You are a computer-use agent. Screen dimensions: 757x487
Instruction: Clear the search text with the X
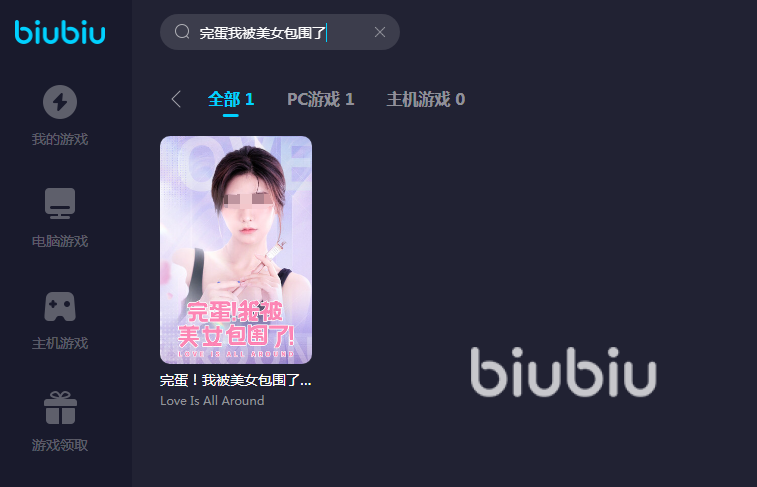(380, 32)
